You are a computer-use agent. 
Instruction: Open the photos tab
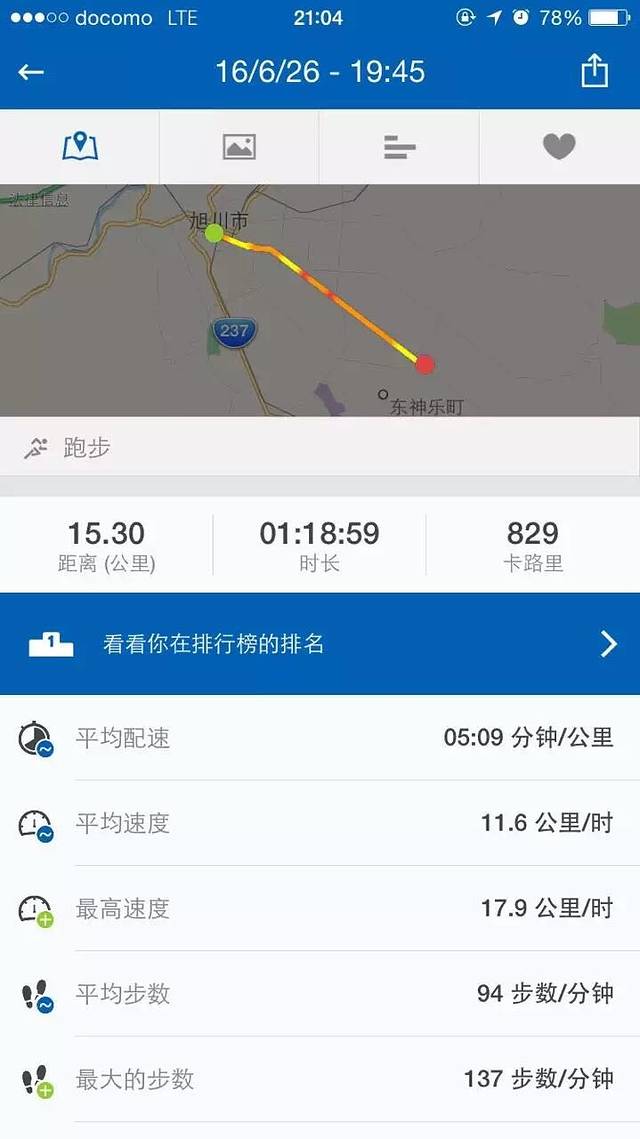239,147
